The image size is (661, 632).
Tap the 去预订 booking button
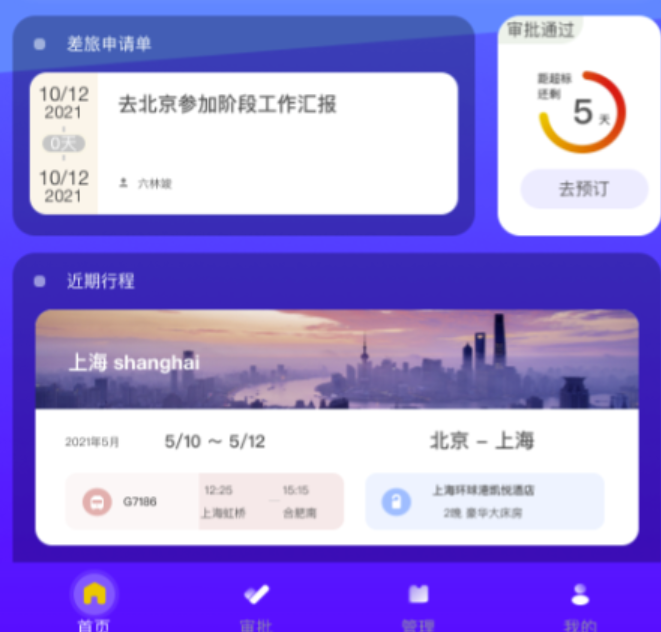pos(584,189)
